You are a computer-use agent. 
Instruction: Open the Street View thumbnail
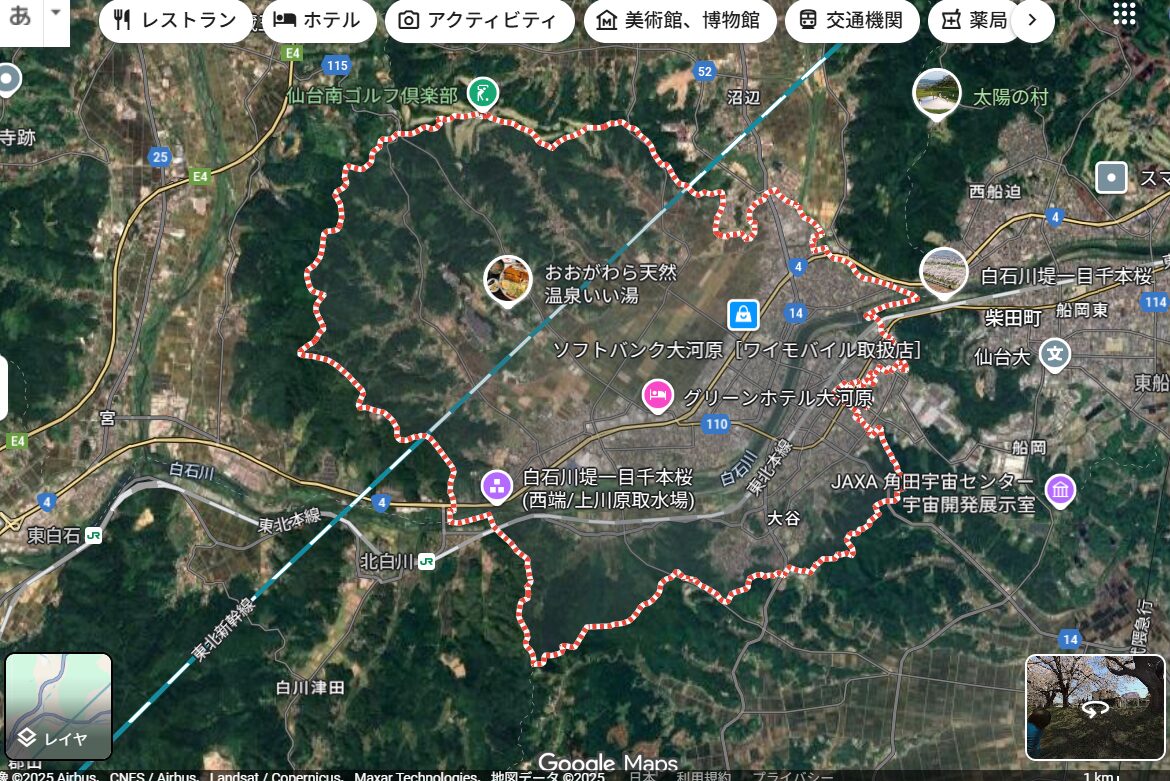tap(1095, 706)
